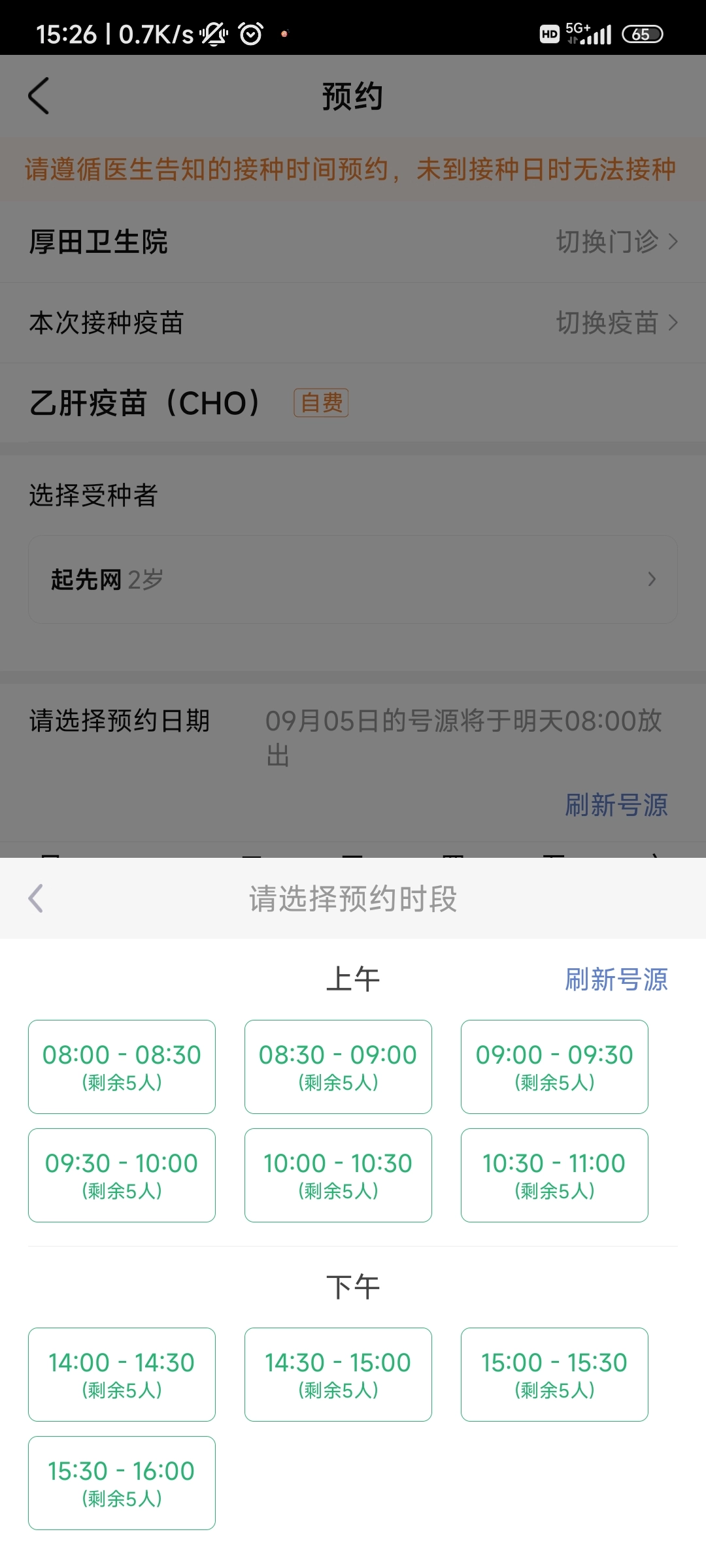Image resolution: width=706 pixels, height=1568 pixels.
Task: Select the 08:00 - 08:30 time slot
Action: tap(122, 1066)
